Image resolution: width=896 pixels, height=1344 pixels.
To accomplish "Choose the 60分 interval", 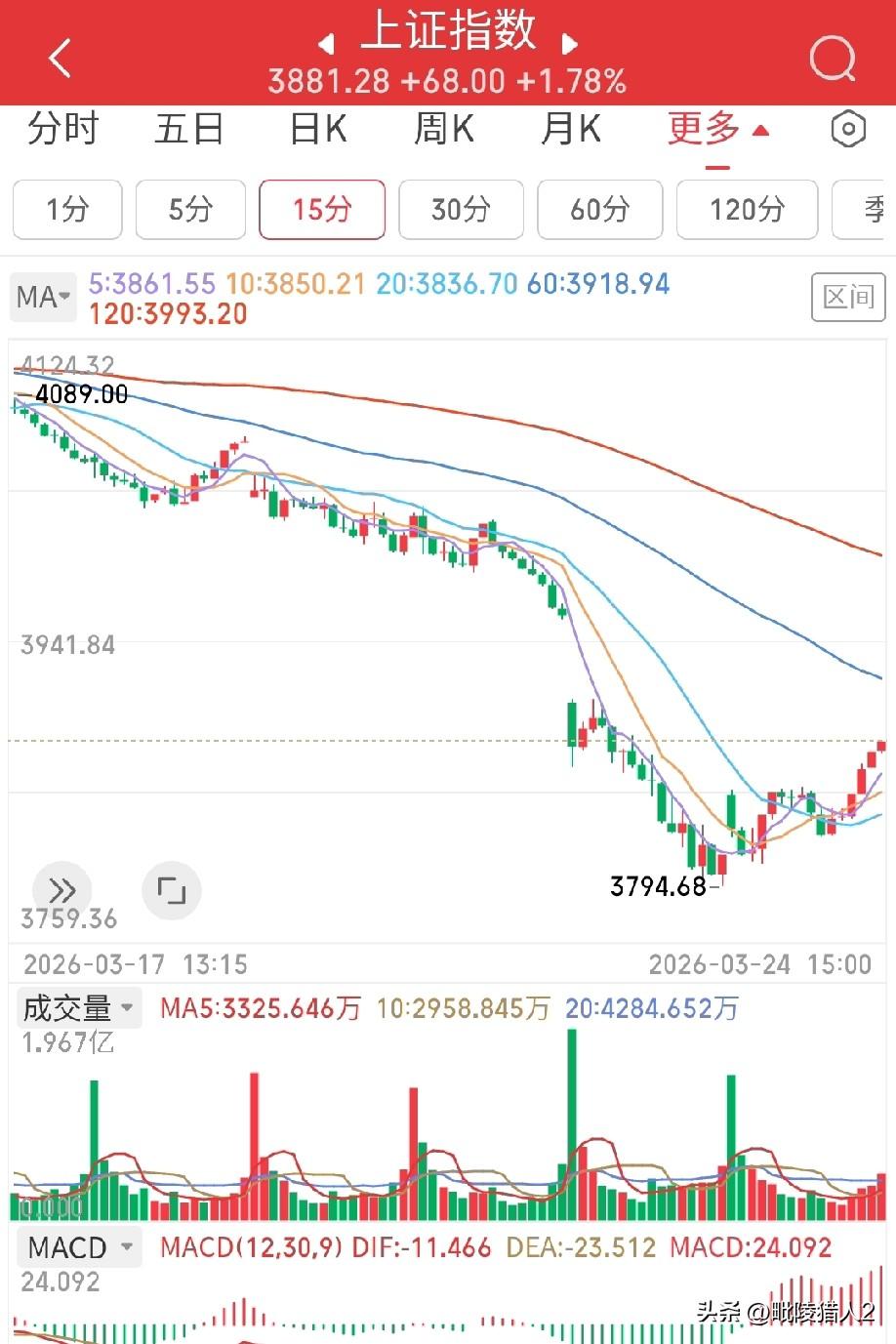I will click(599, 209).
